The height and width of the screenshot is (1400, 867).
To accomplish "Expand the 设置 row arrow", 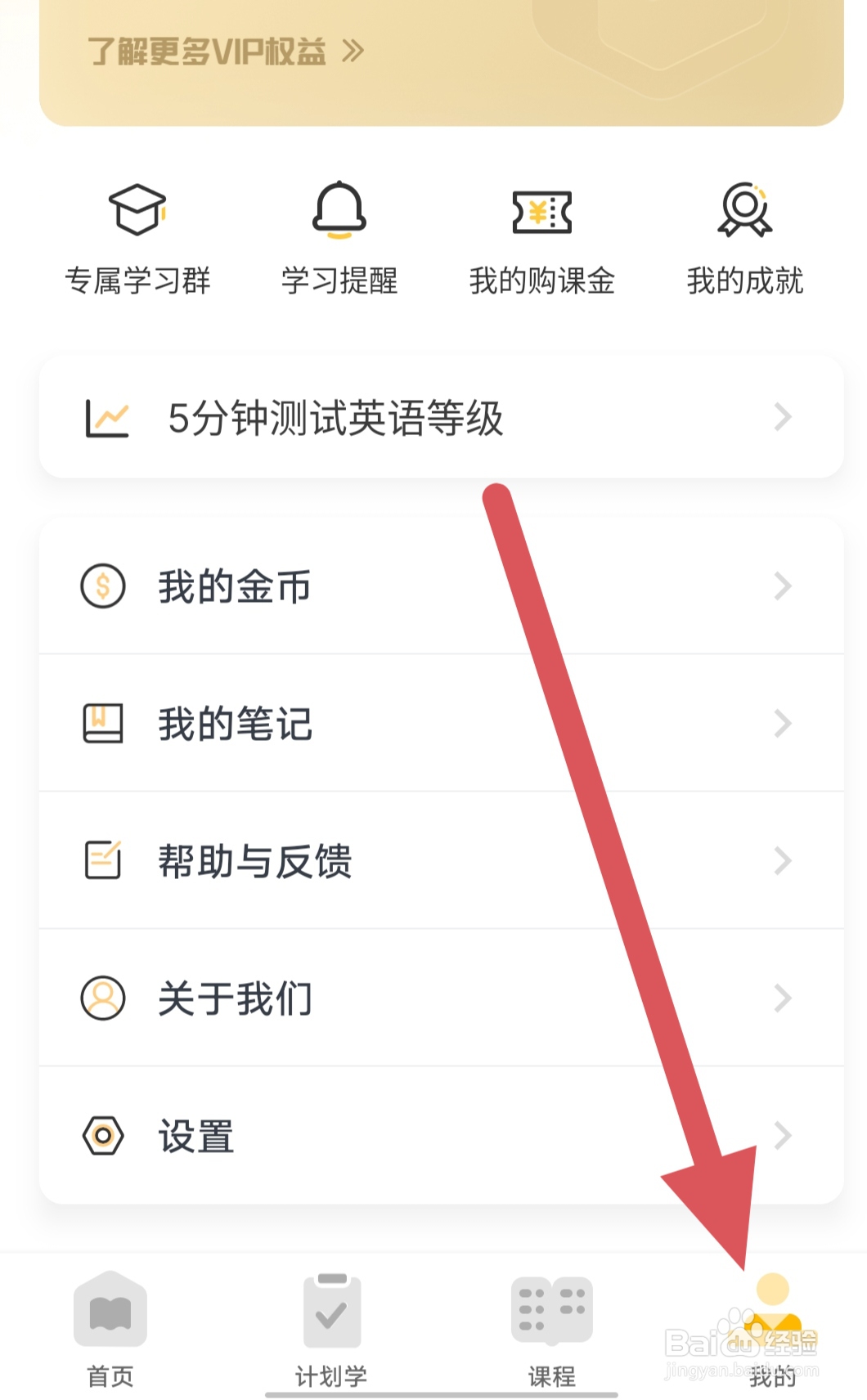I will 781,1135.
